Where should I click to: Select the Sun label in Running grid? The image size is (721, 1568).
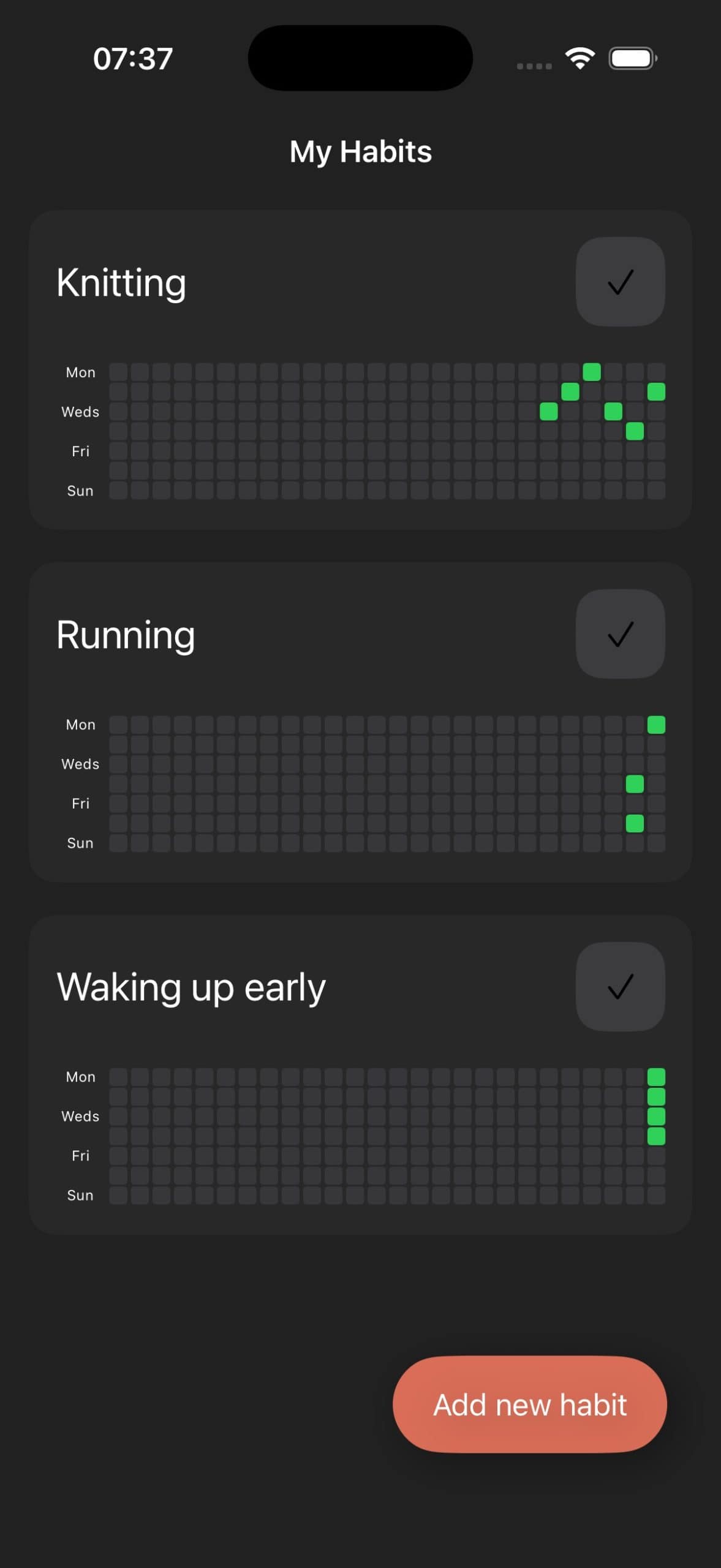80,842
